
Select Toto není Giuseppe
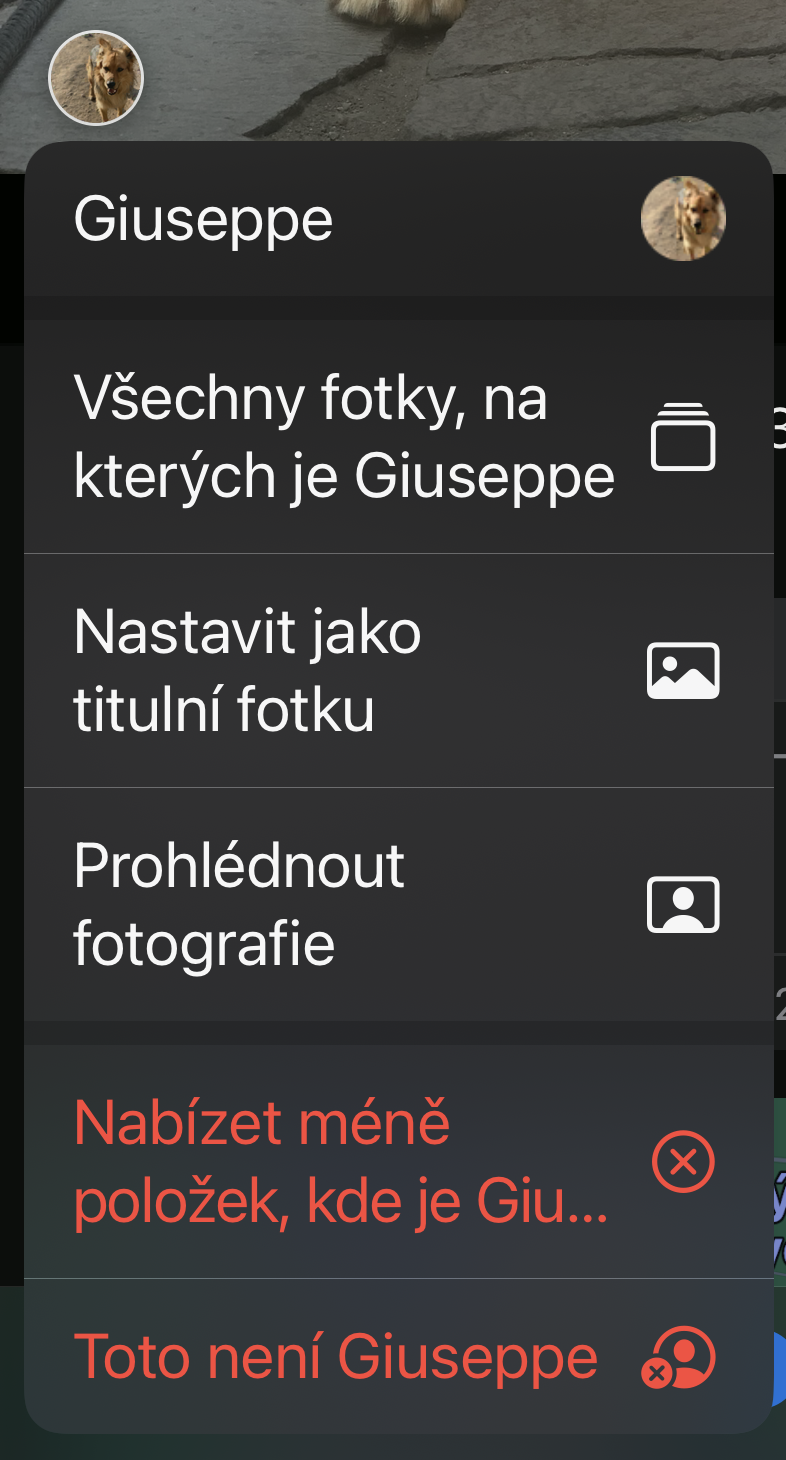[x=398, y=1357]
